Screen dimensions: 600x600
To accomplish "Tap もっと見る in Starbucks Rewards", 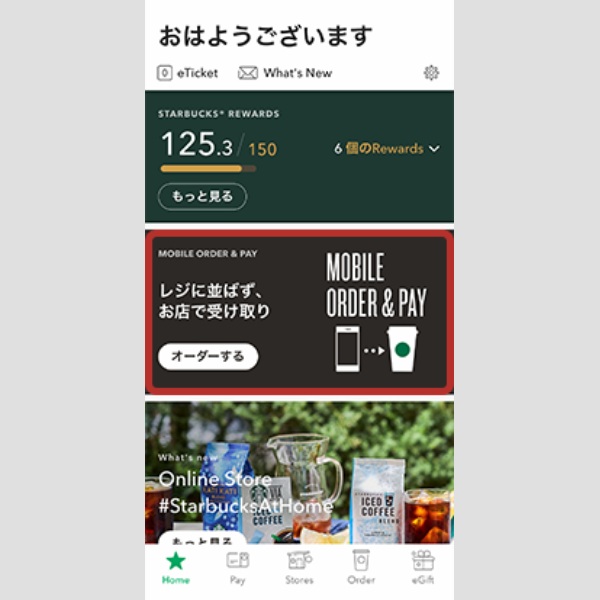I will pos(202,196).
